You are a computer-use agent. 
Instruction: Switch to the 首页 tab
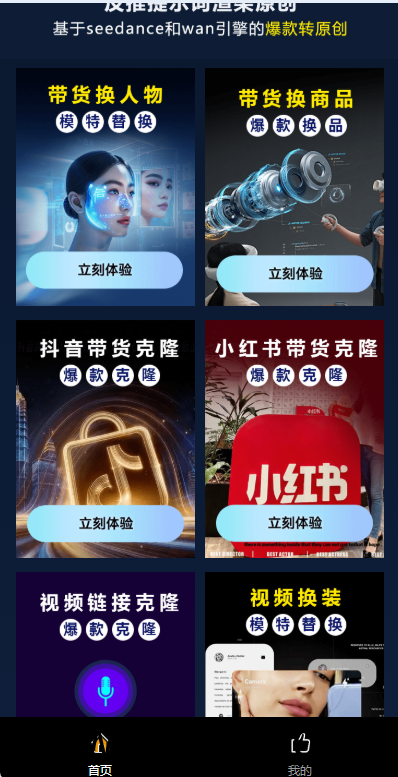coord(100,753)
